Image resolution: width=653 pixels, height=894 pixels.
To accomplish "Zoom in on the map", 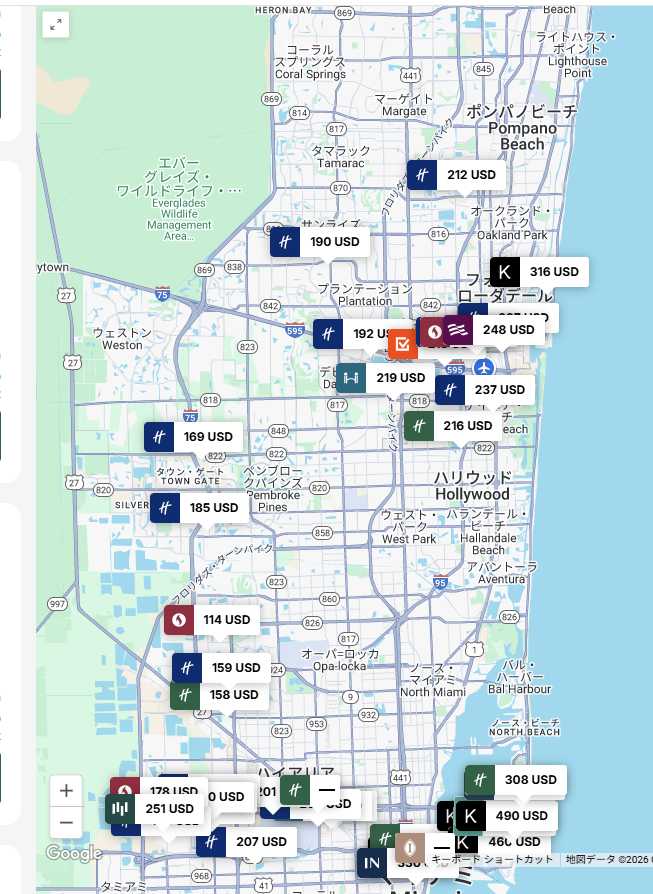I will click(x=66, y=791).
